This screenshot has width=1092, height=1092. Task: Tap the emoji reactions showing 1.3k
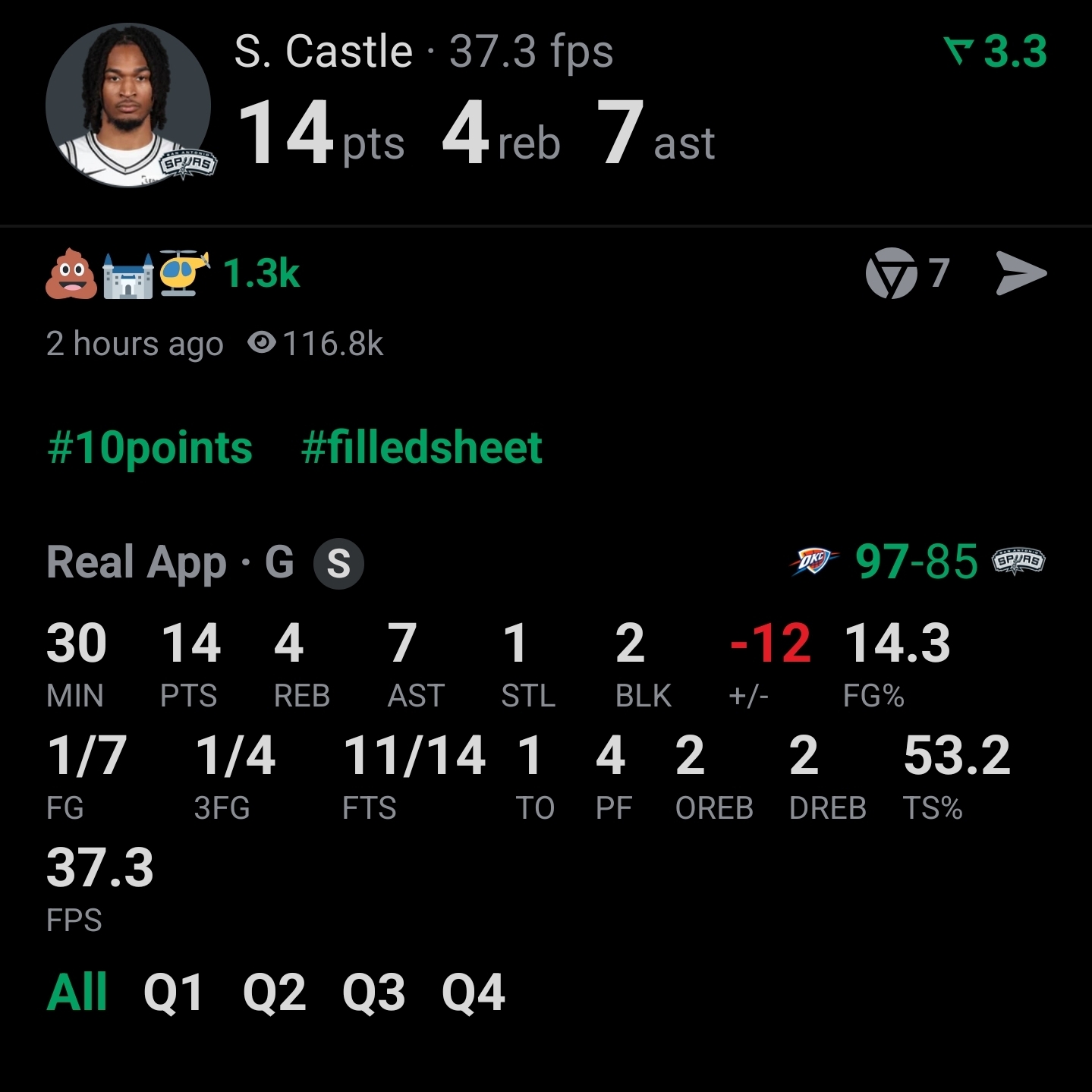pyautogui.click(x=173, y=273)
